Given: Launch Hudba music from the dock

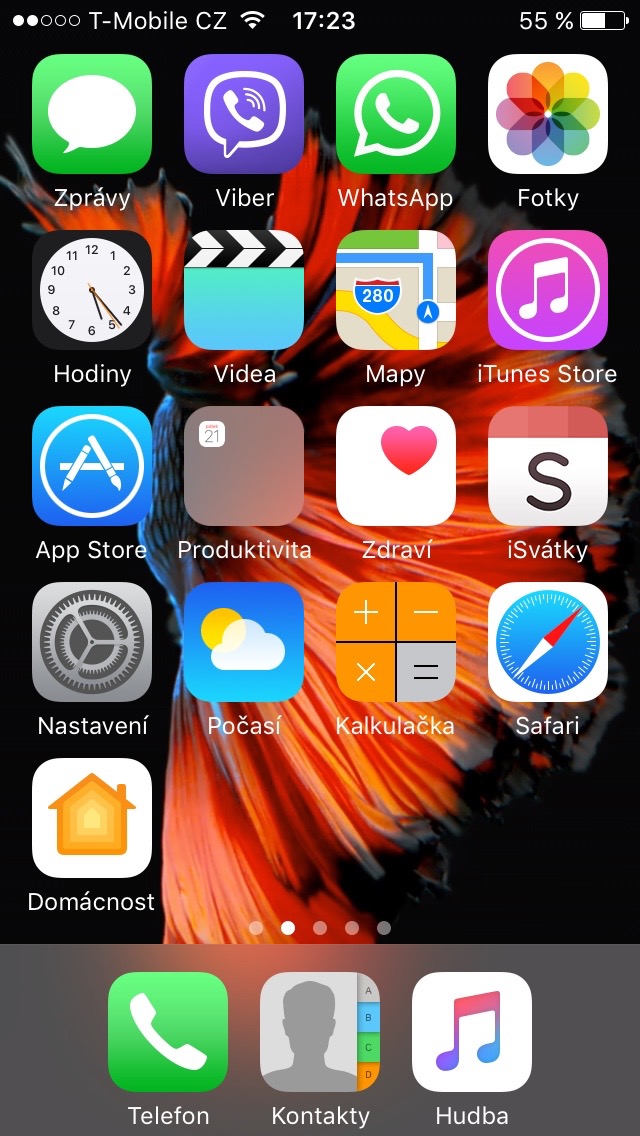Looking at the screenshot, I should click(472, 1032).
